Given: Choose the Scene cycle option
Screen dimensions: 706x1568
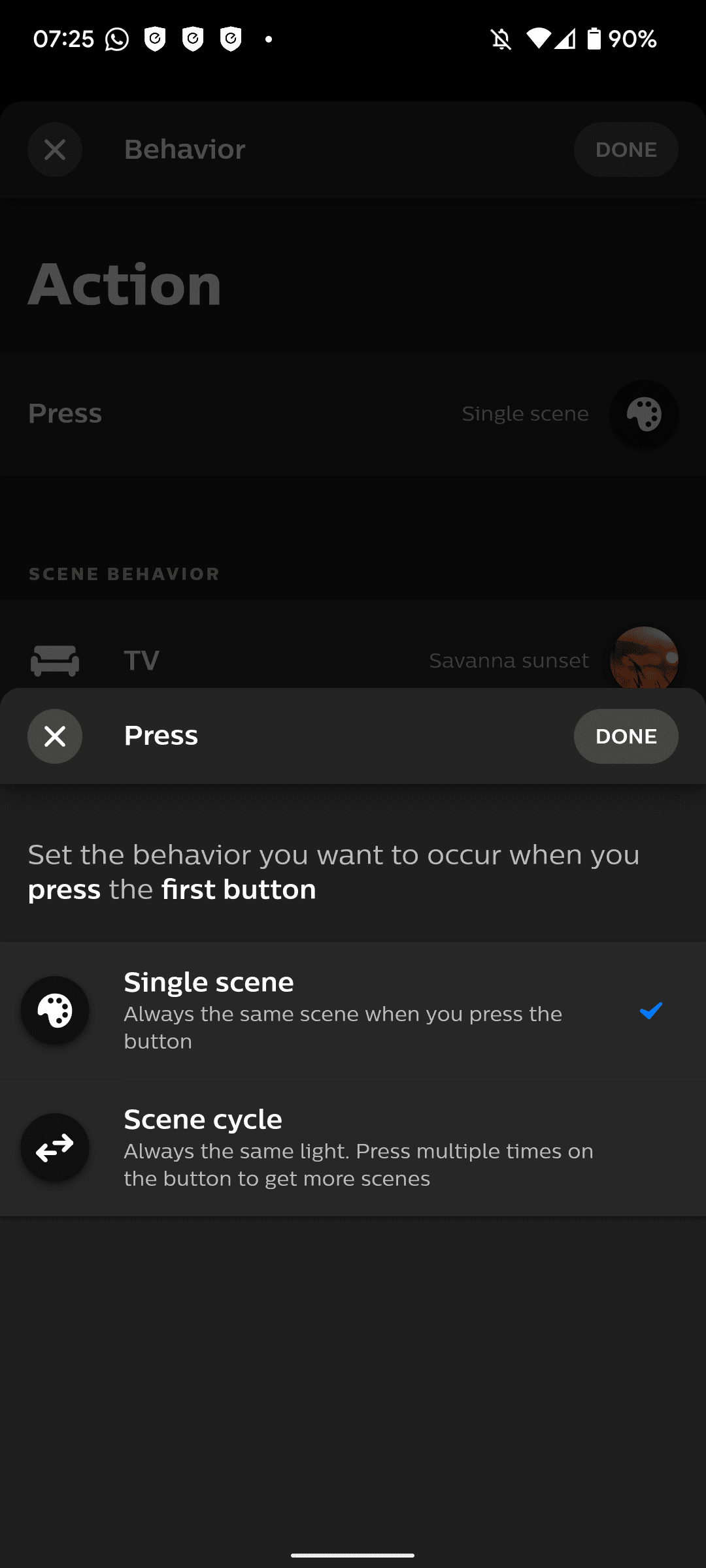Looking at the screenshot, I should [x=353, y=1147].
